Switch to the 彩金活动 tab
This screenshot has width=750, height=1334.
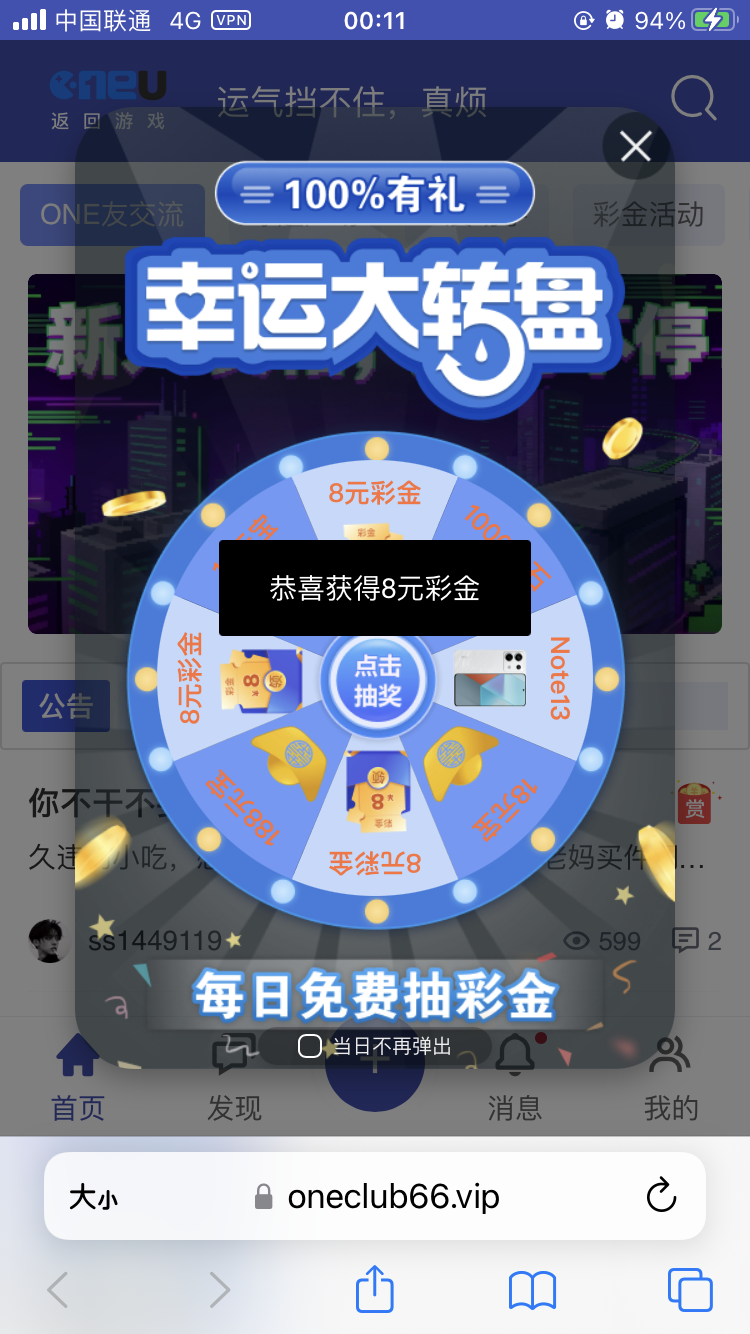(649, 214)
